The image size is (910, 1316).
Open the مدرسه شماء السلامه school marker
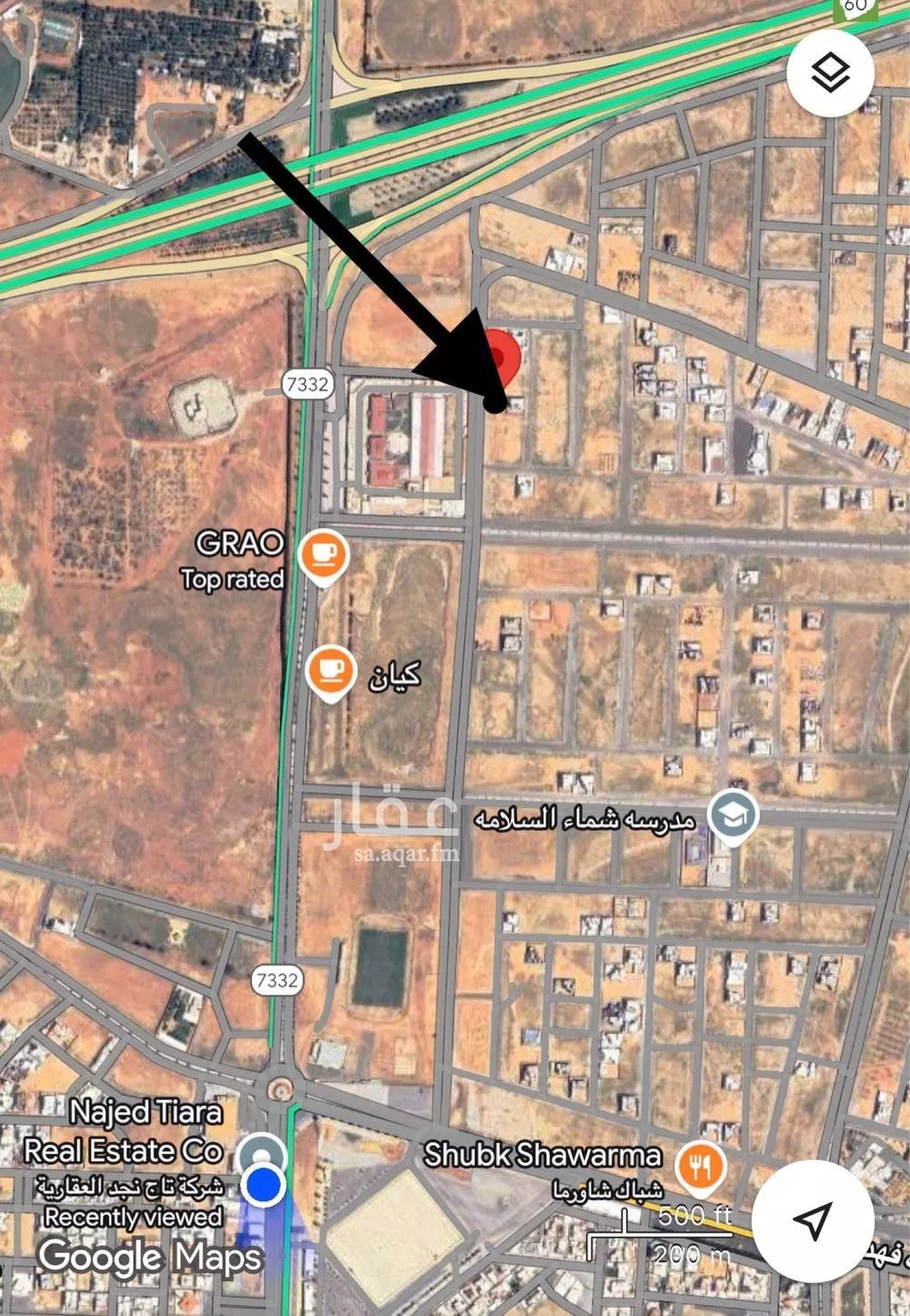click(734, 815)
